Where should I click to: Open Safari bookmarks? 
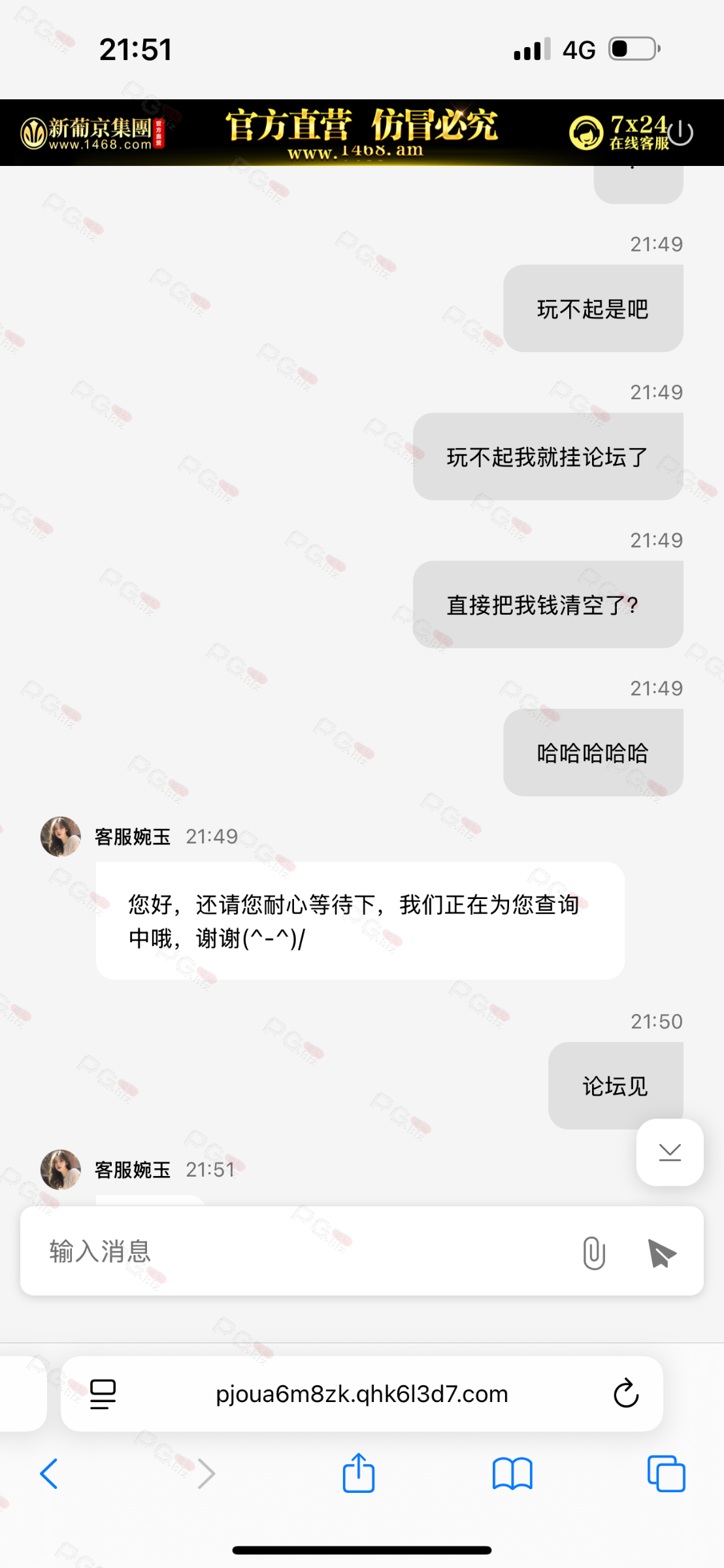click(x=512, y=1474)
